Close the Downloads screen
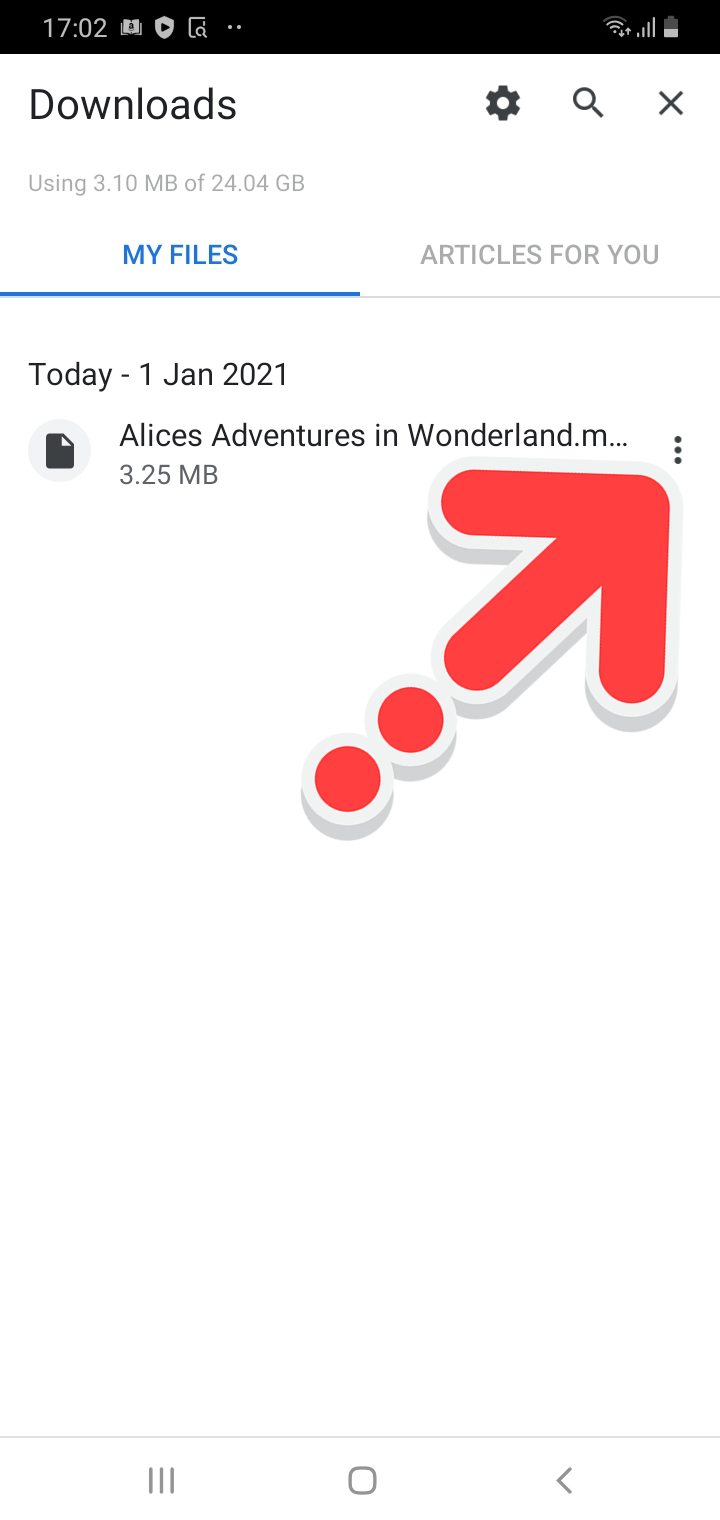This screenshot has height=1520, width=720. pos(671,103)
